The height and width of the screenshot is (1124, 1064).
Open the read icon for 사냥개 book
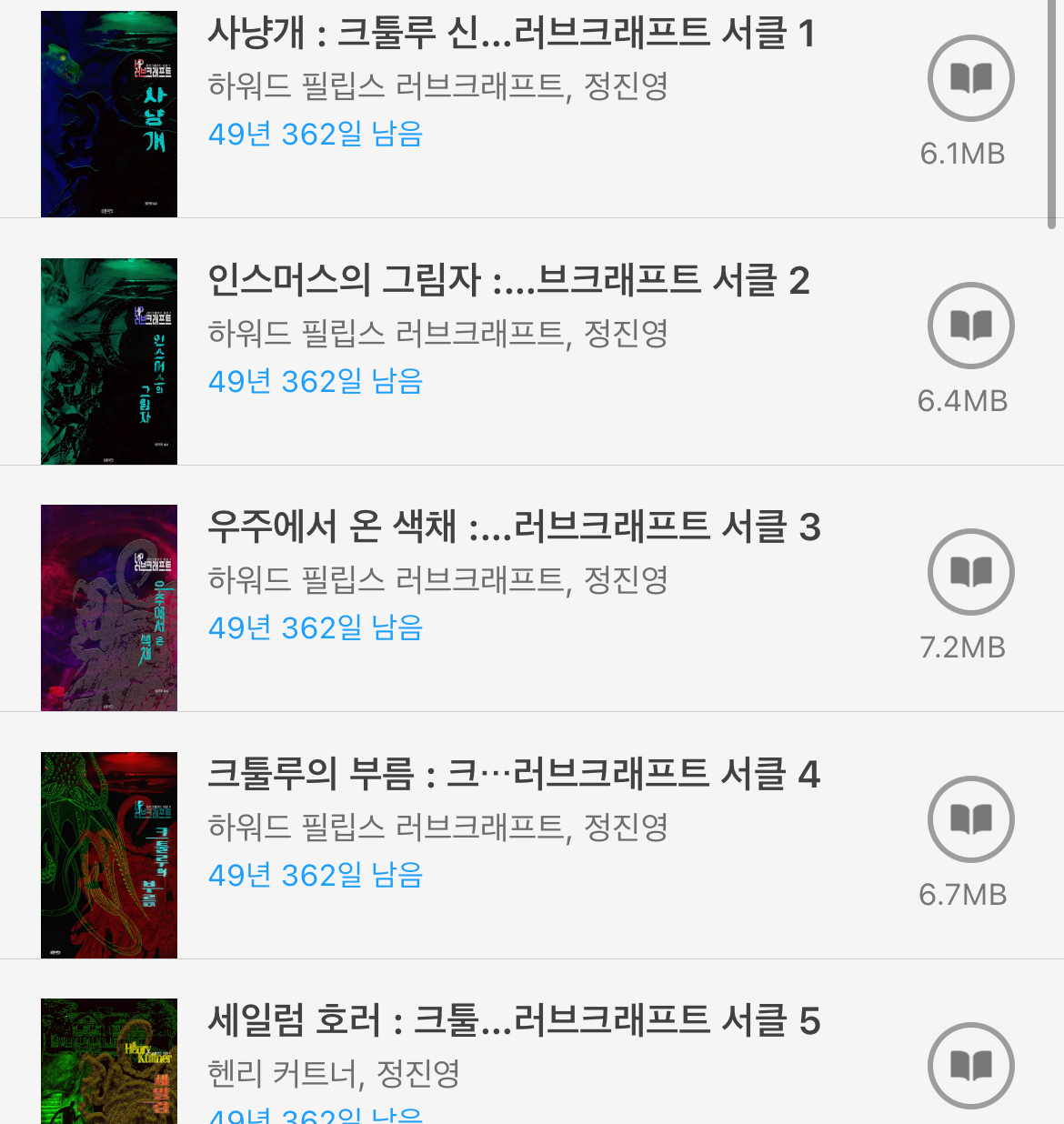[x=970, y=78]
